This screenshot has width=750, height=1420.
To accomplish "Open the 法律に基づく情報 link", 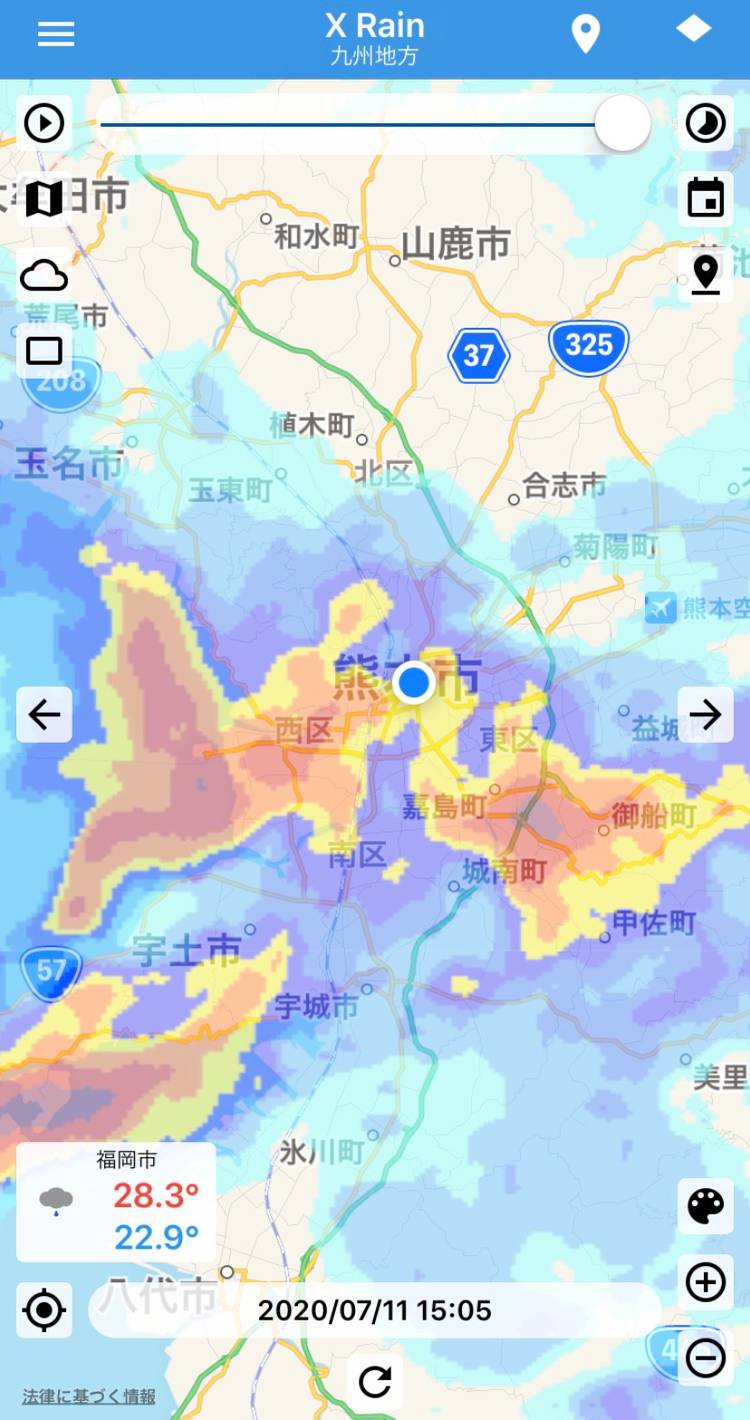I will [89, 1397].
